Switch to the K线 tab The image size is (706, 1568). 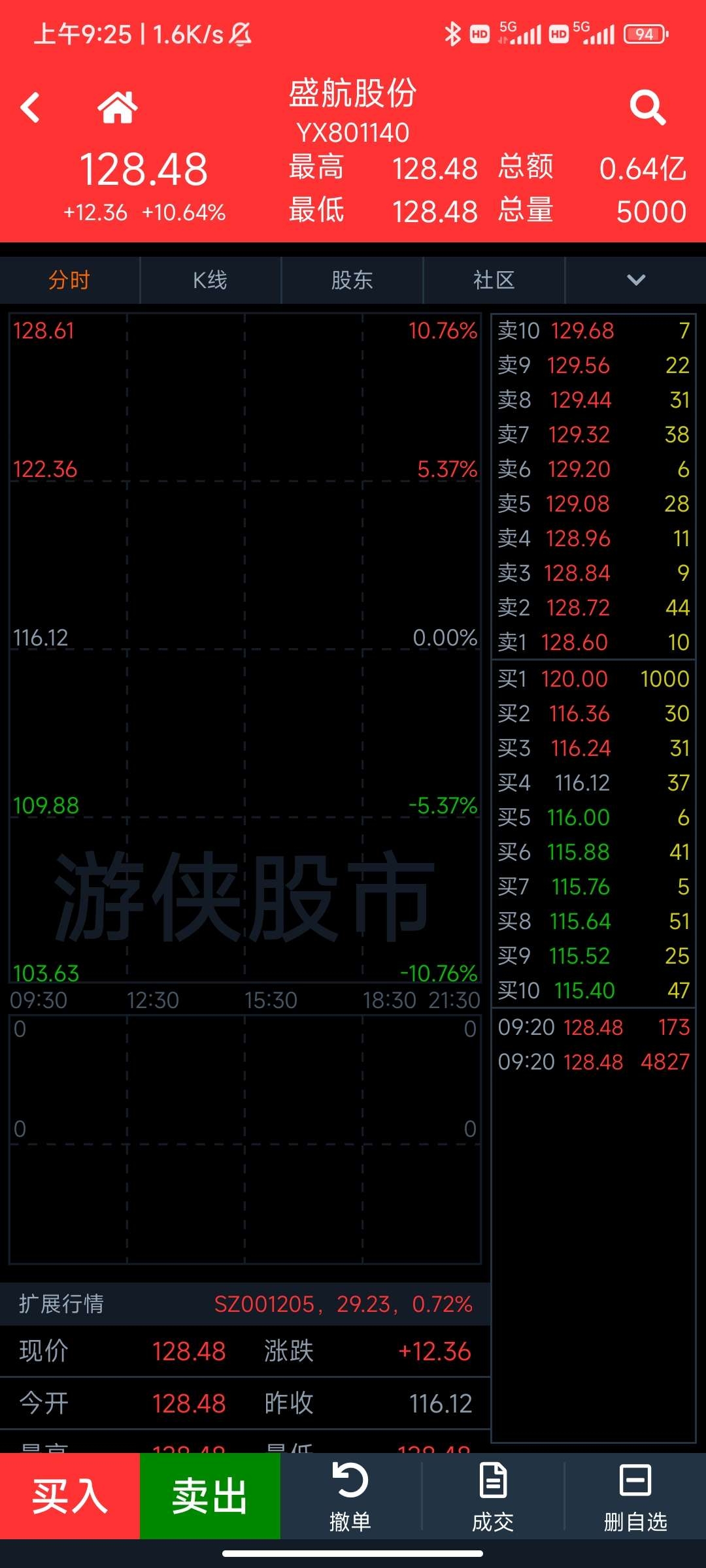(210, 280)
